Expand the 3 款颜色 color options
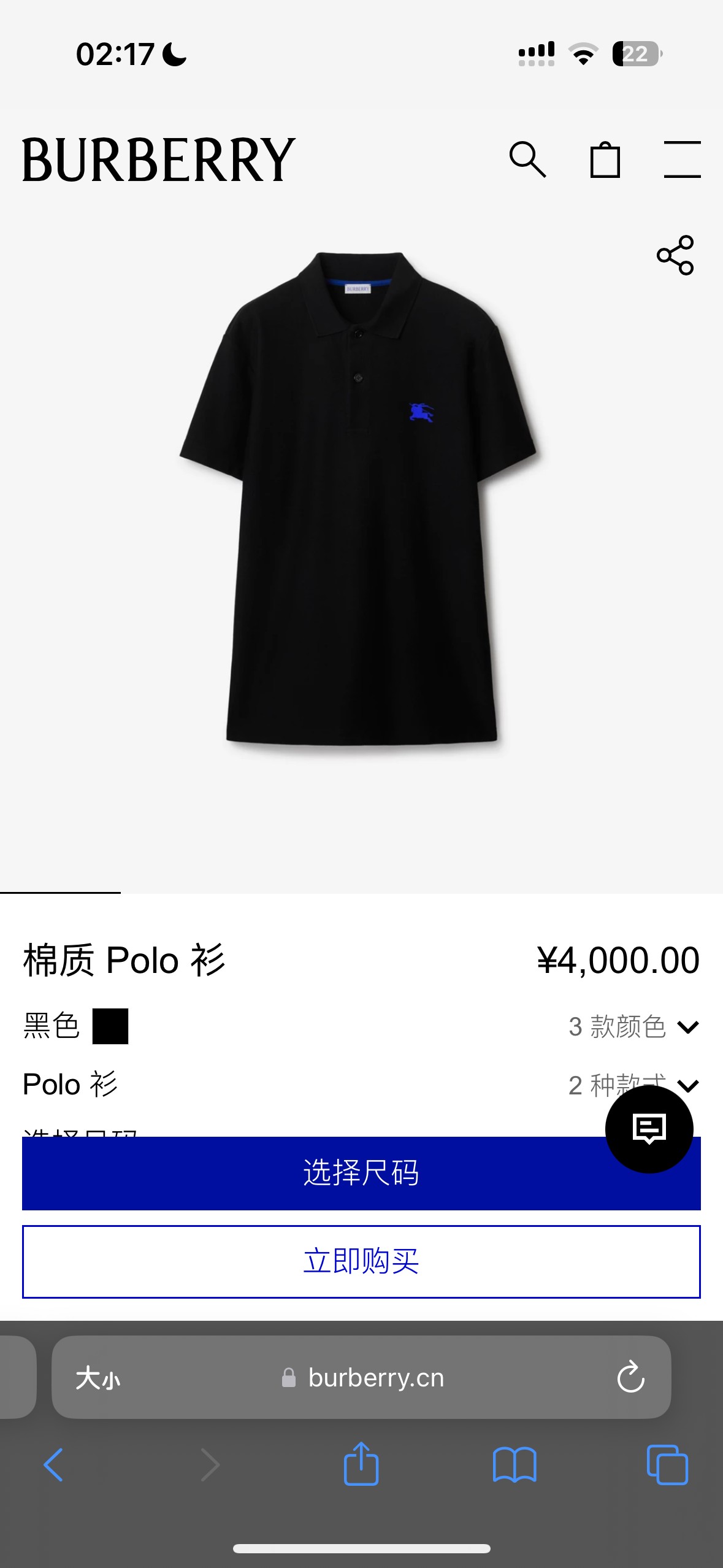The height and width of the screenshot is (1568, 723). pyautogui.click(x=633, y=1026)
